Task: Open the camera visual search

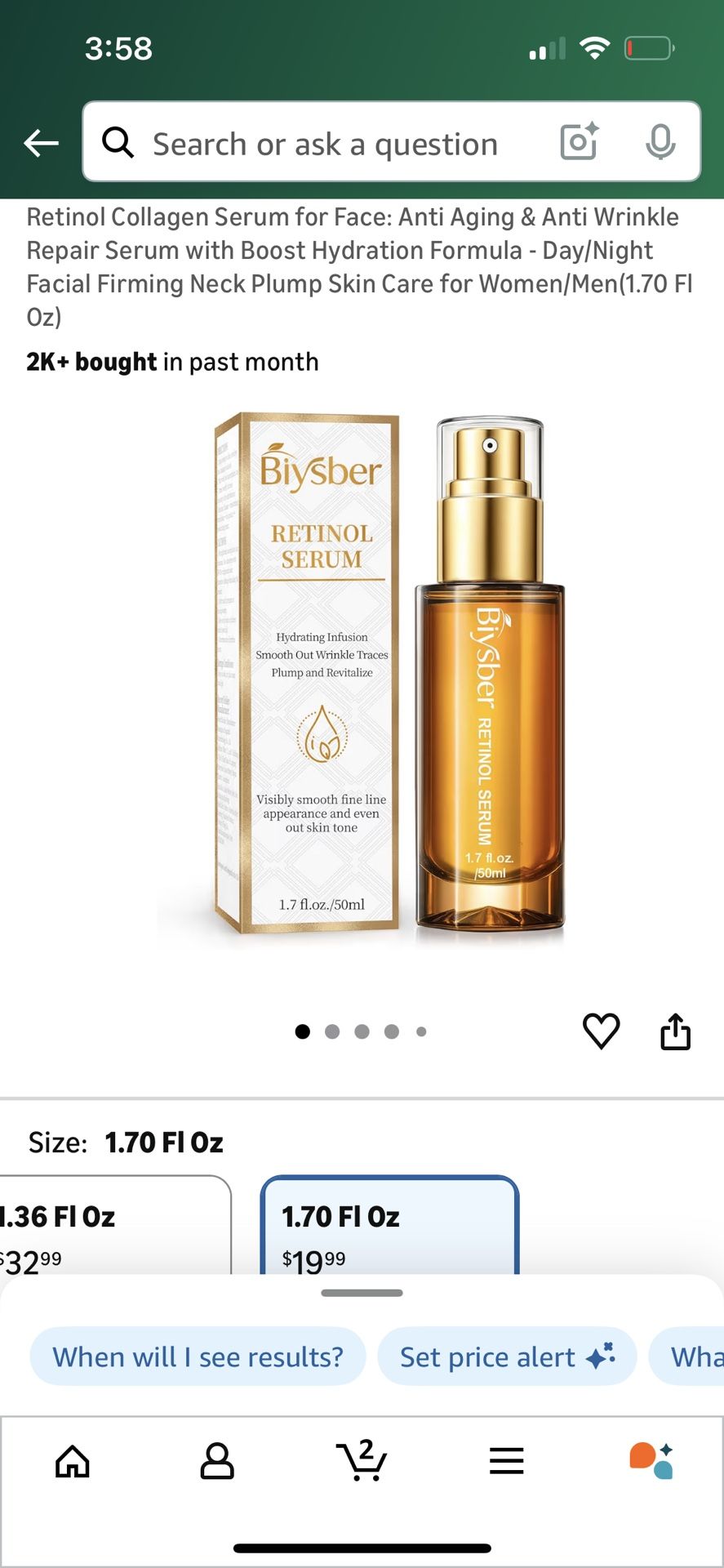Action: click(x=578, y=142)
